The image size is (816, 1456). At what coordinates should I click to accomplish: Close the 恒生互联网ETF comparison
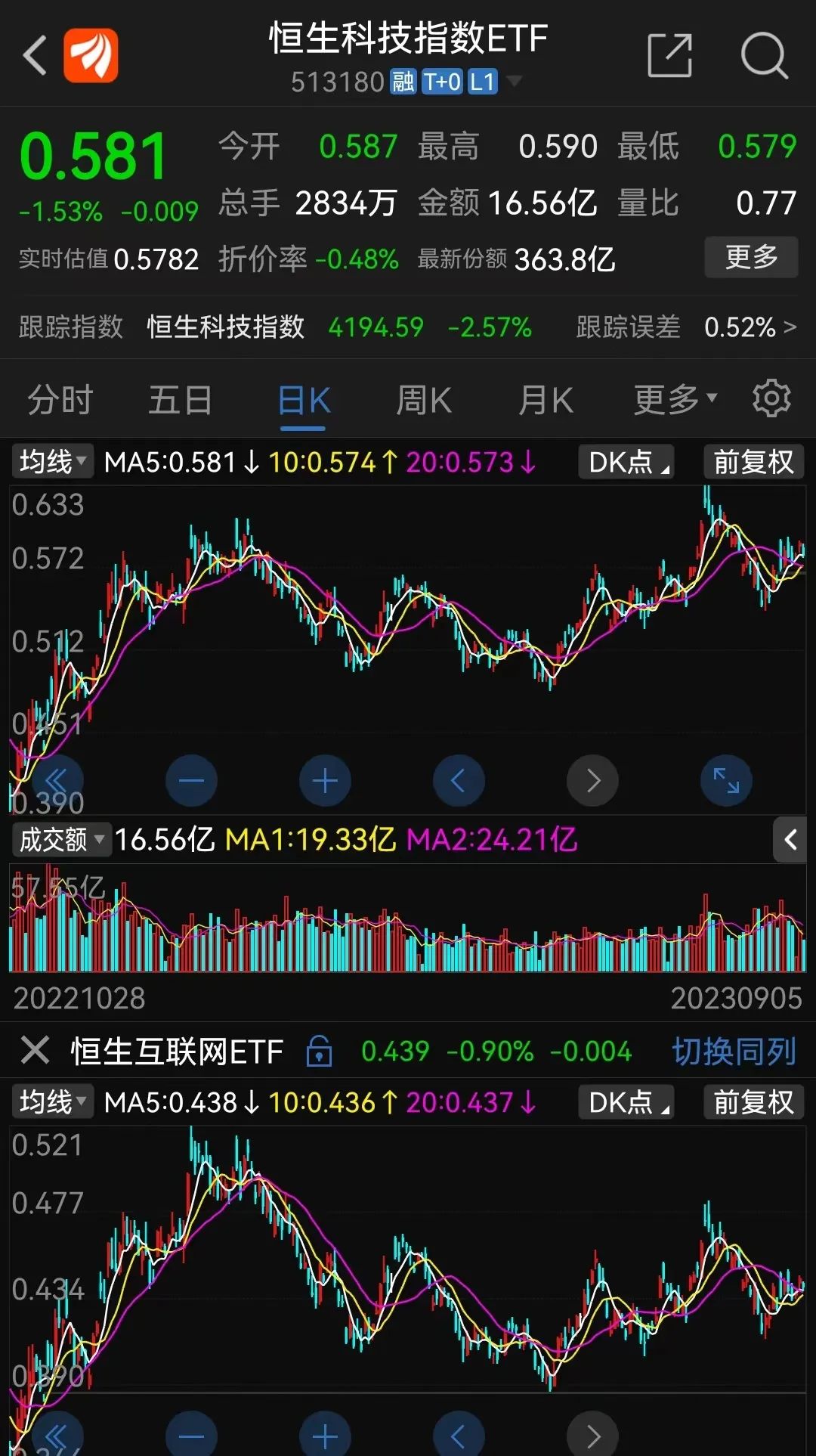35,1051
